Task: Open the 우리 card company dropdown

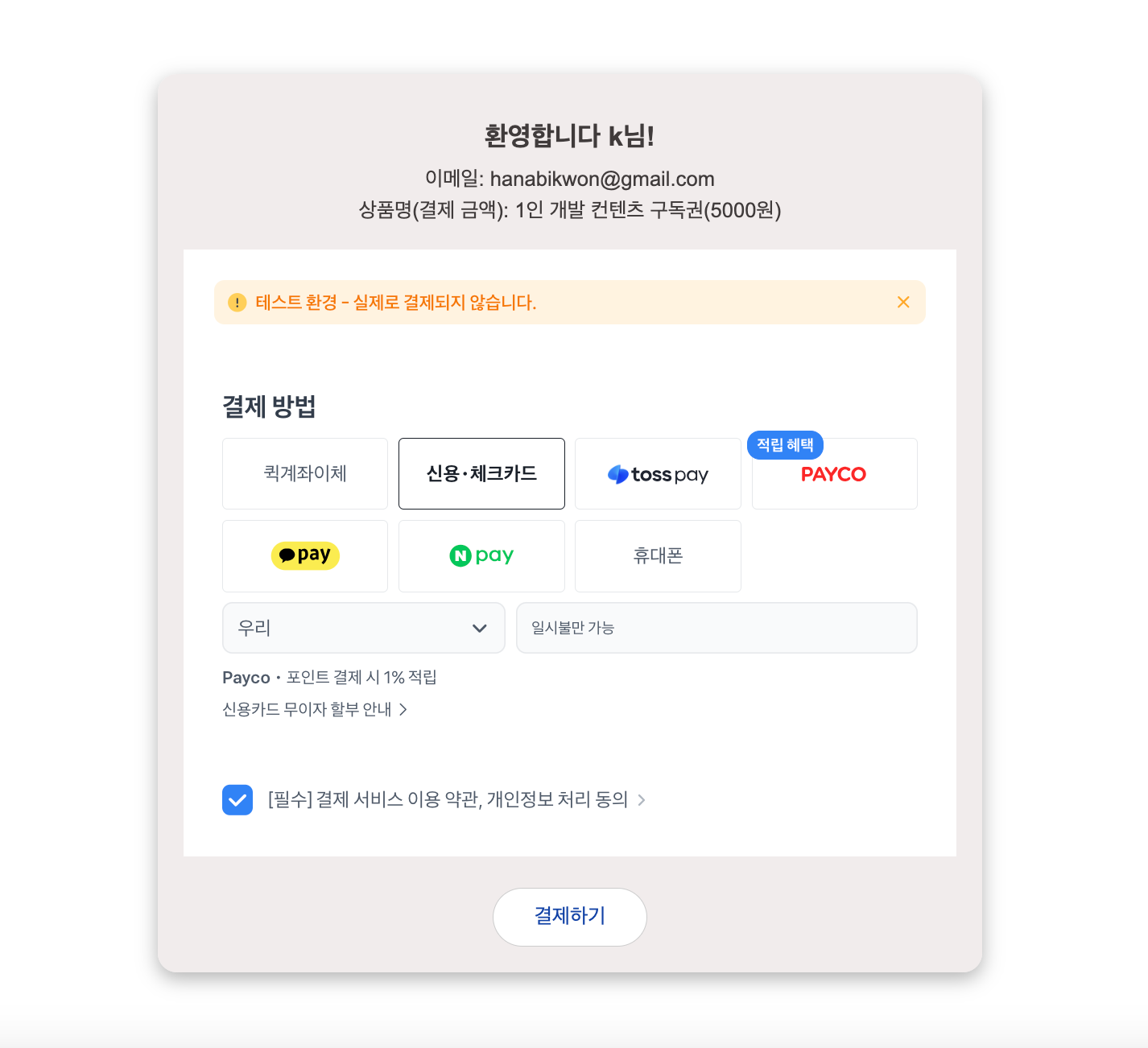Action: click(x=363, y=628)
